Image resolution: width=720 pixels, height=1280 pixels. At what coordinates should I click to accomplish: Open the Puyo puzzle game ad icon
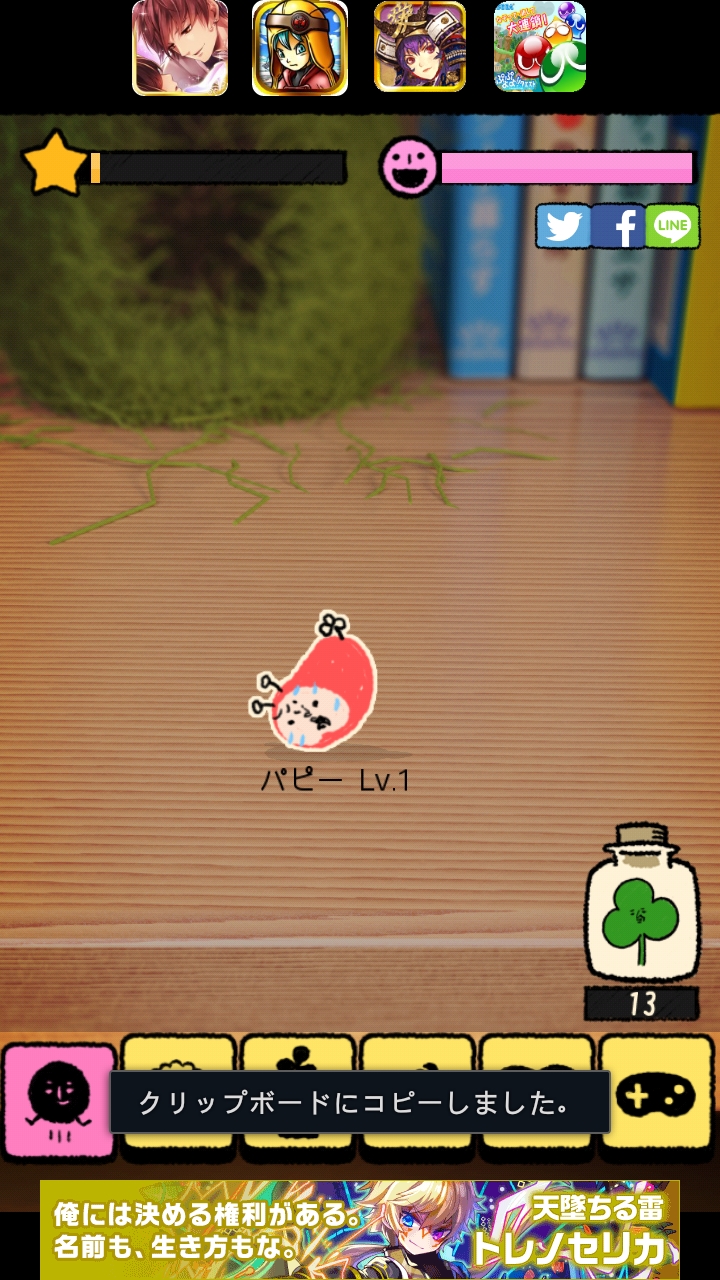point(540,47)
